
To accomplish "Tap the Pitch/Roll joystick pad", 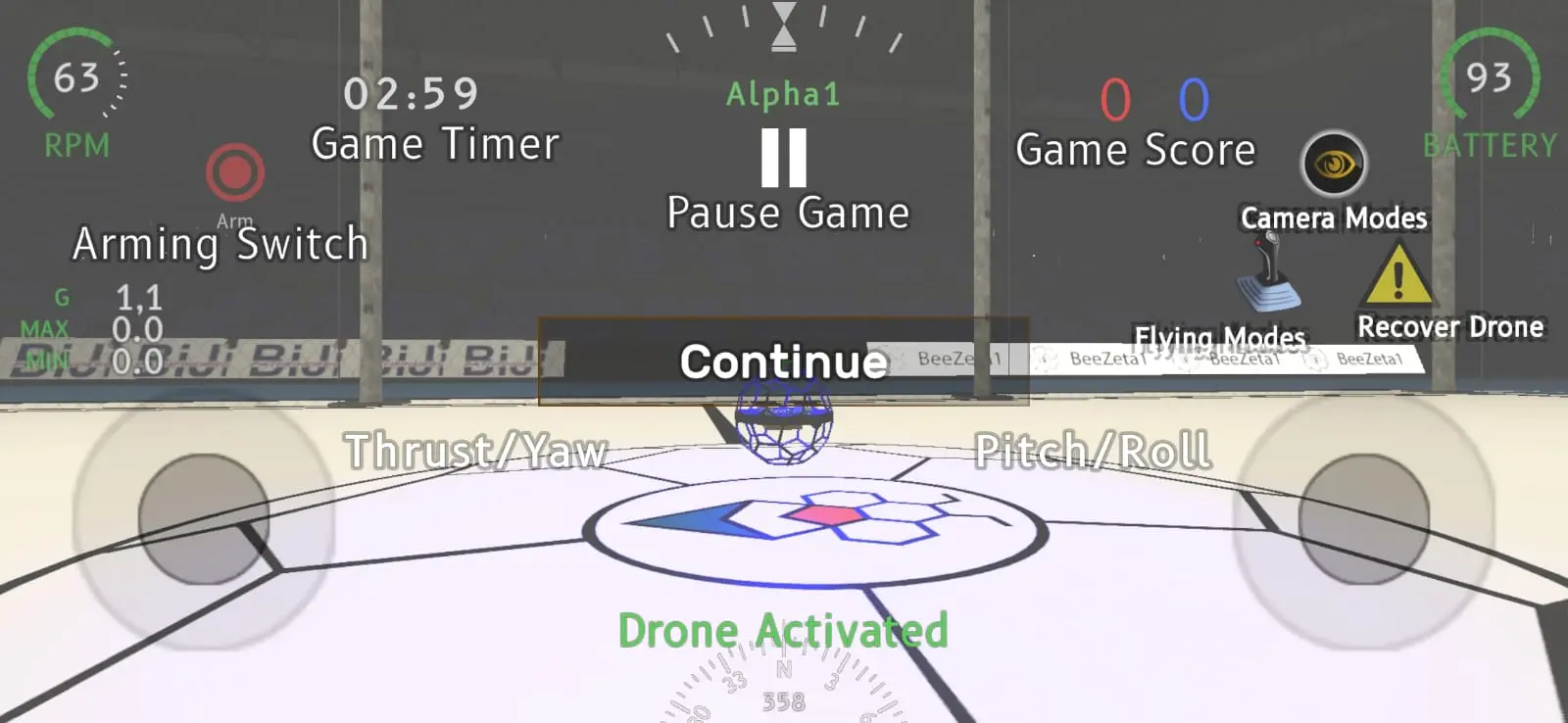I will pos(1363,518).
